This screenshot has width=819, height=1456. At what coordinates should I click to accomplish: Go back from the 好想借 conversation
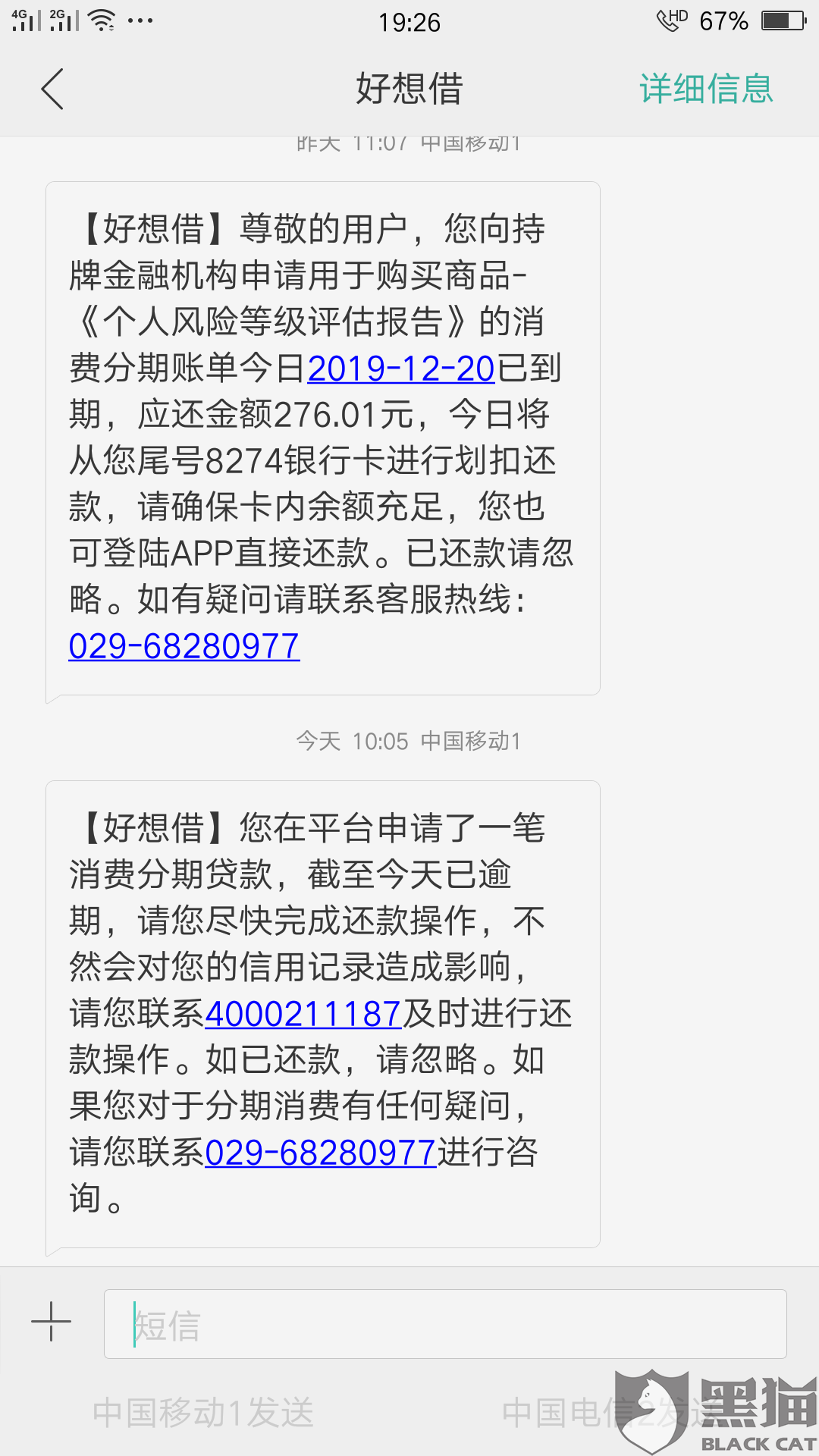52,89
